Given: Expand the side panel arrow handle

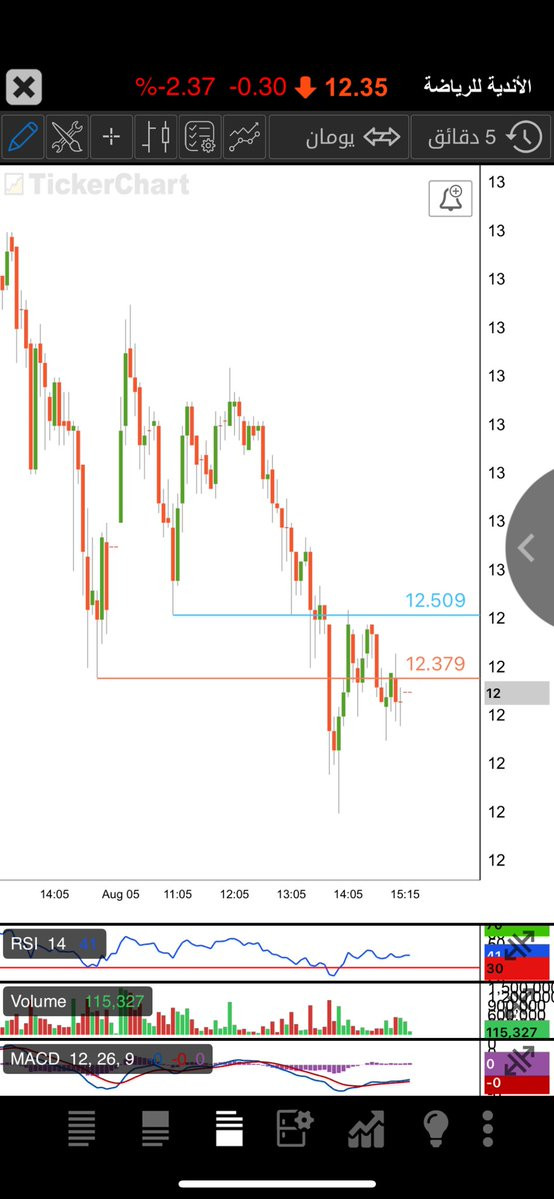Looking at the screenshot, I should pyautogui.click(x=526, y=548).
